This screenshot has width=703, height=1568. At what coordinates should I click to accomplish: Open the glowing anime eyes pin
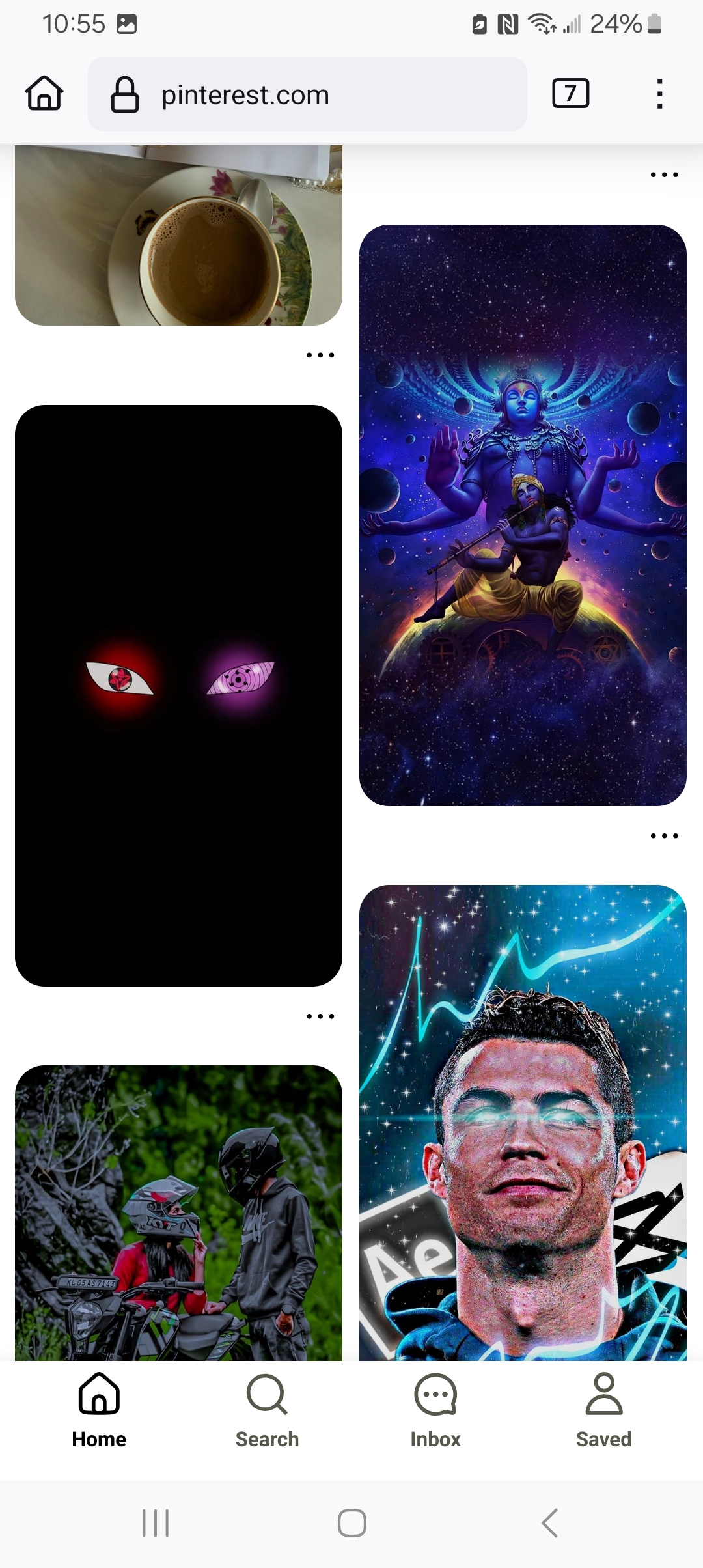tap(178, 695)
